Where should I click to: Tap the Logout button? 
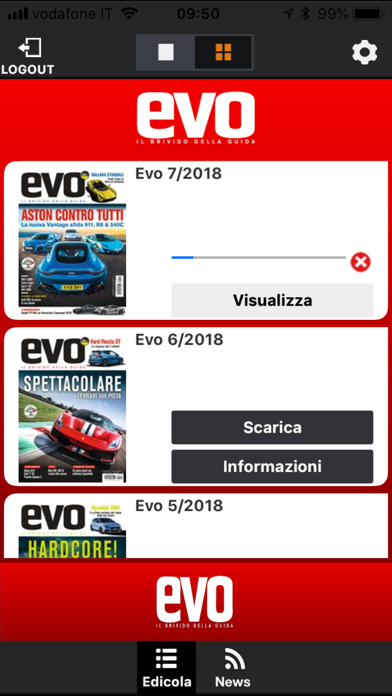pos(28,56)
